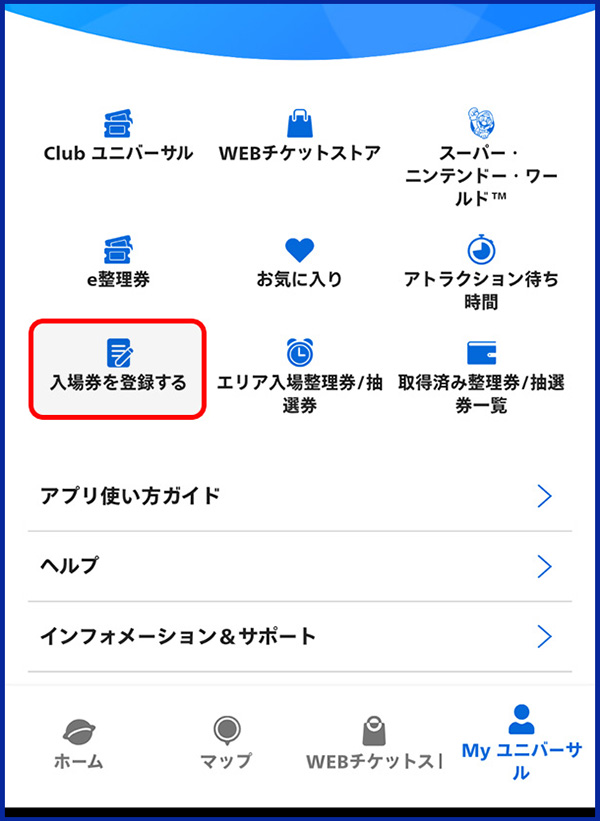Open the WEBチケットストア shortcut in the grid

pos(300,138)
